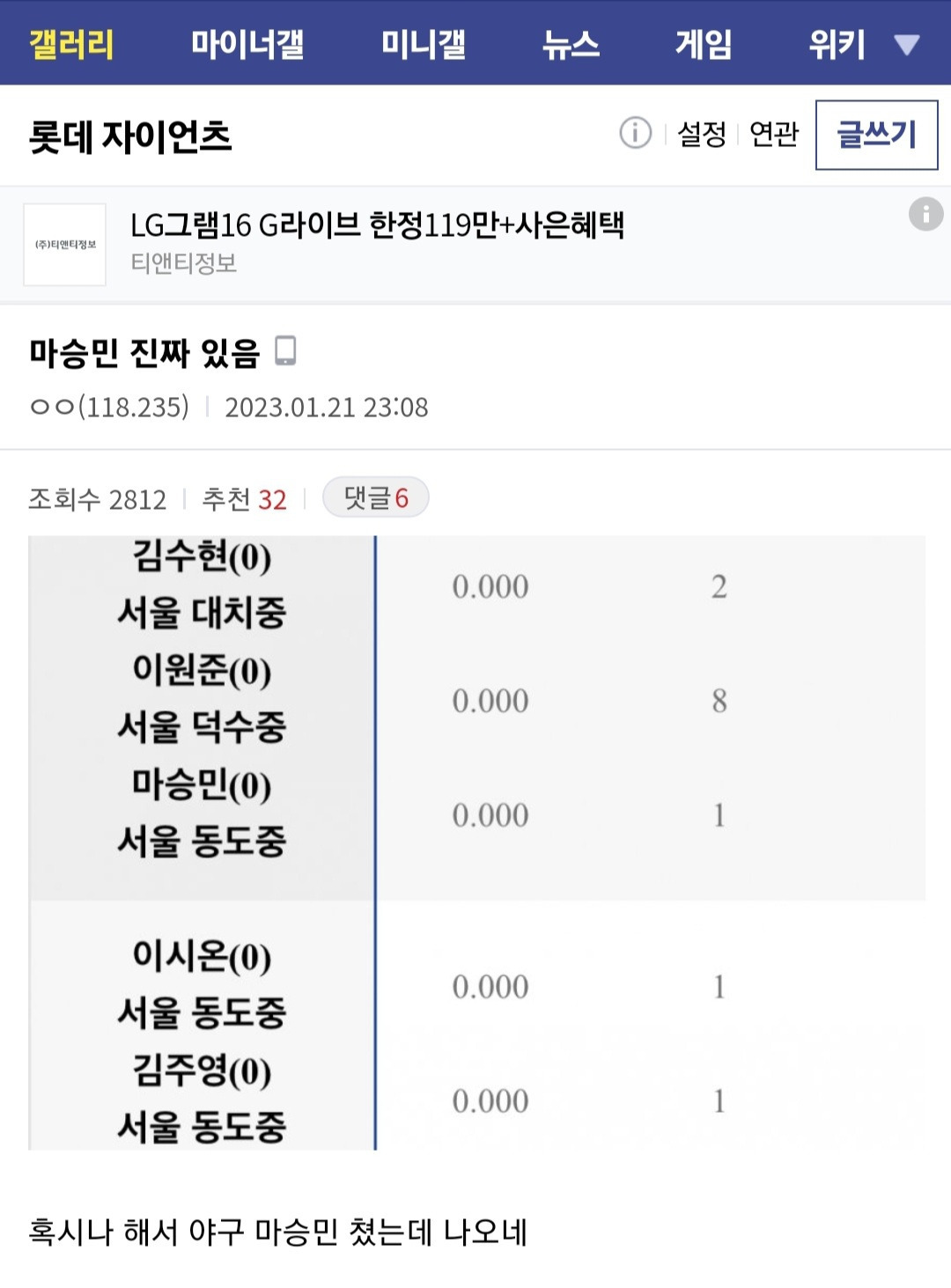Expand the navigation bar dropdown arrow
This screenshot has height=1288, width=951.
[909, 46]
